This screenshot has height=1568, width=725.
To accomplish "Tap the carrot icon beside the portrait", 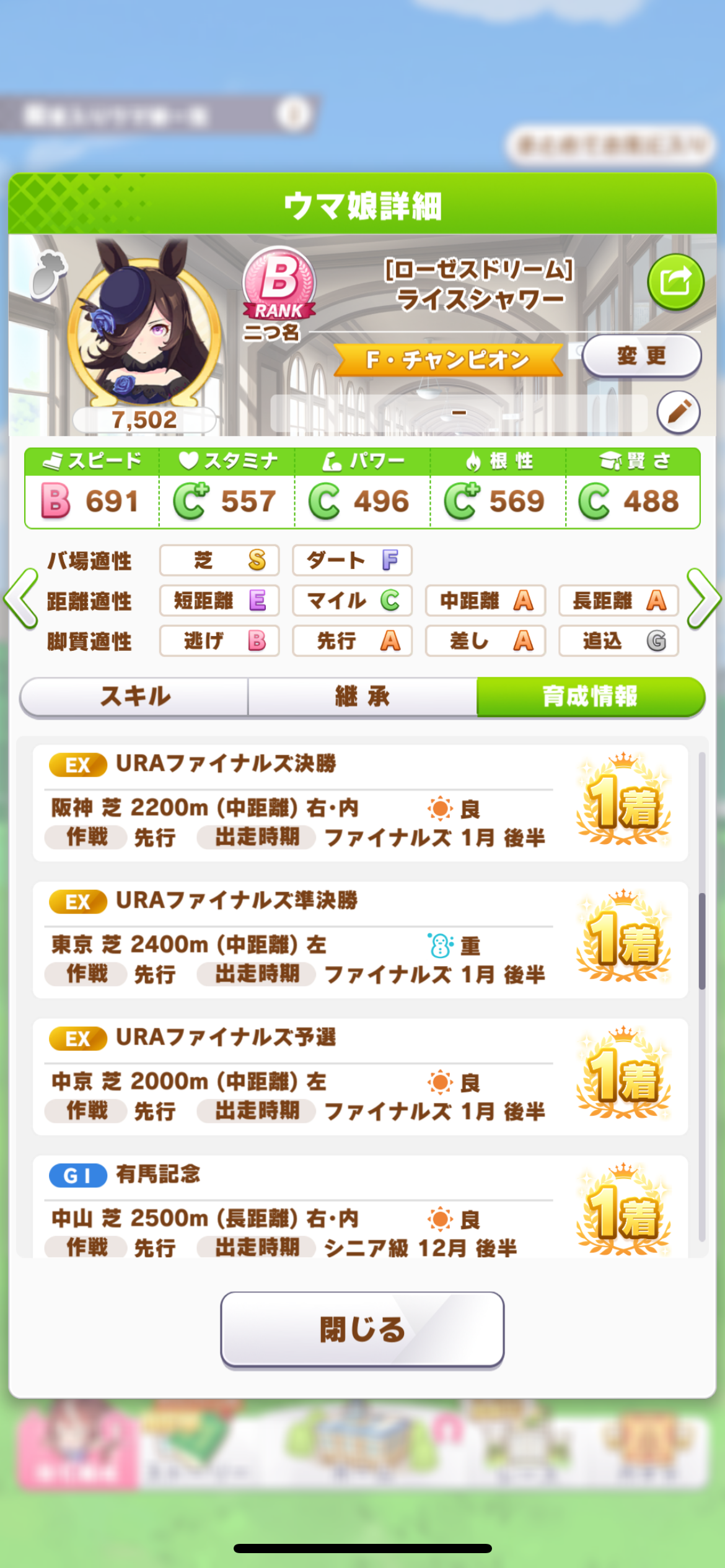I will [48, 276].
